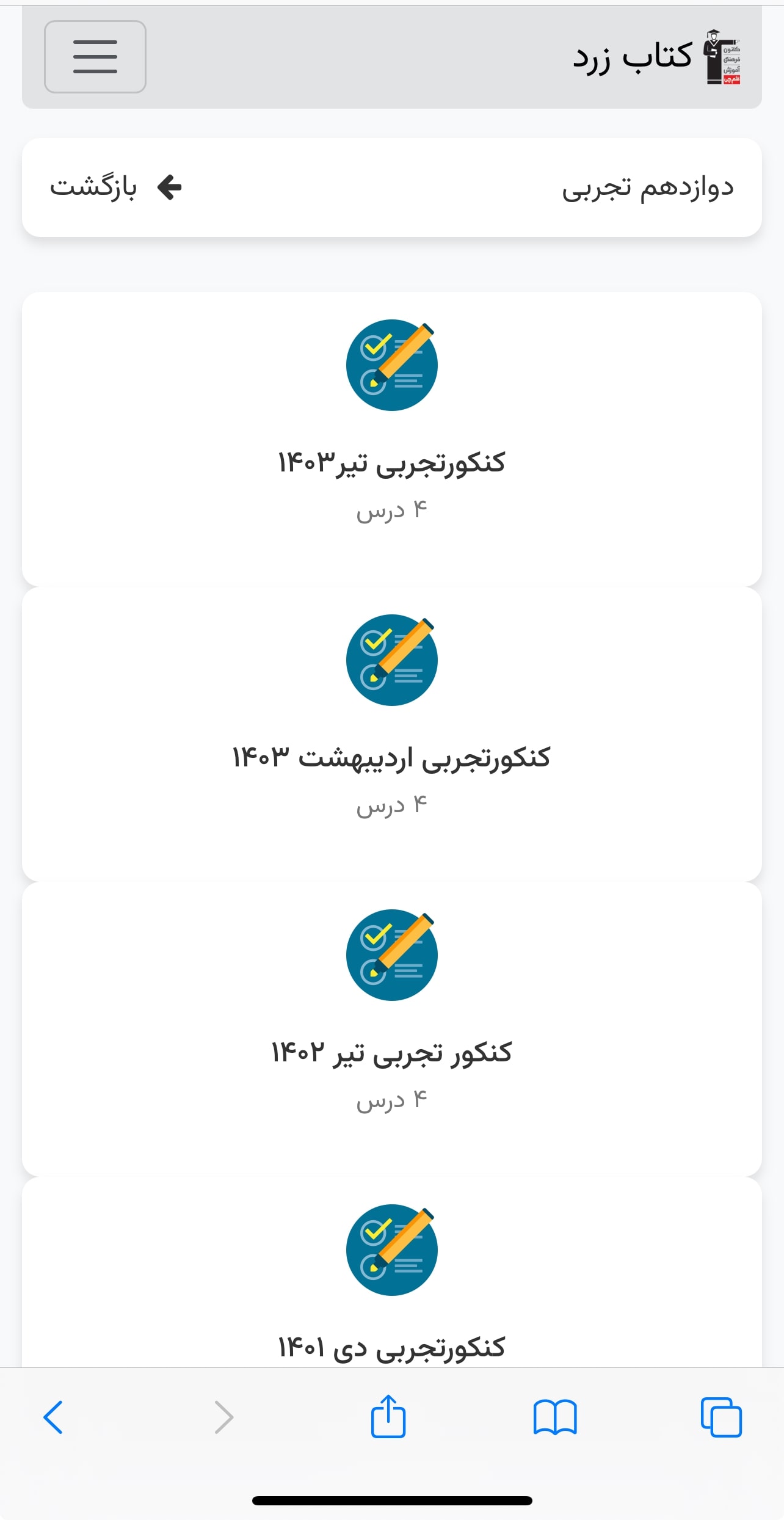The width and height of the screenshot is (784, 1520).
Task: Go back with Safari's back arrow
Action: coord(54,1417)
